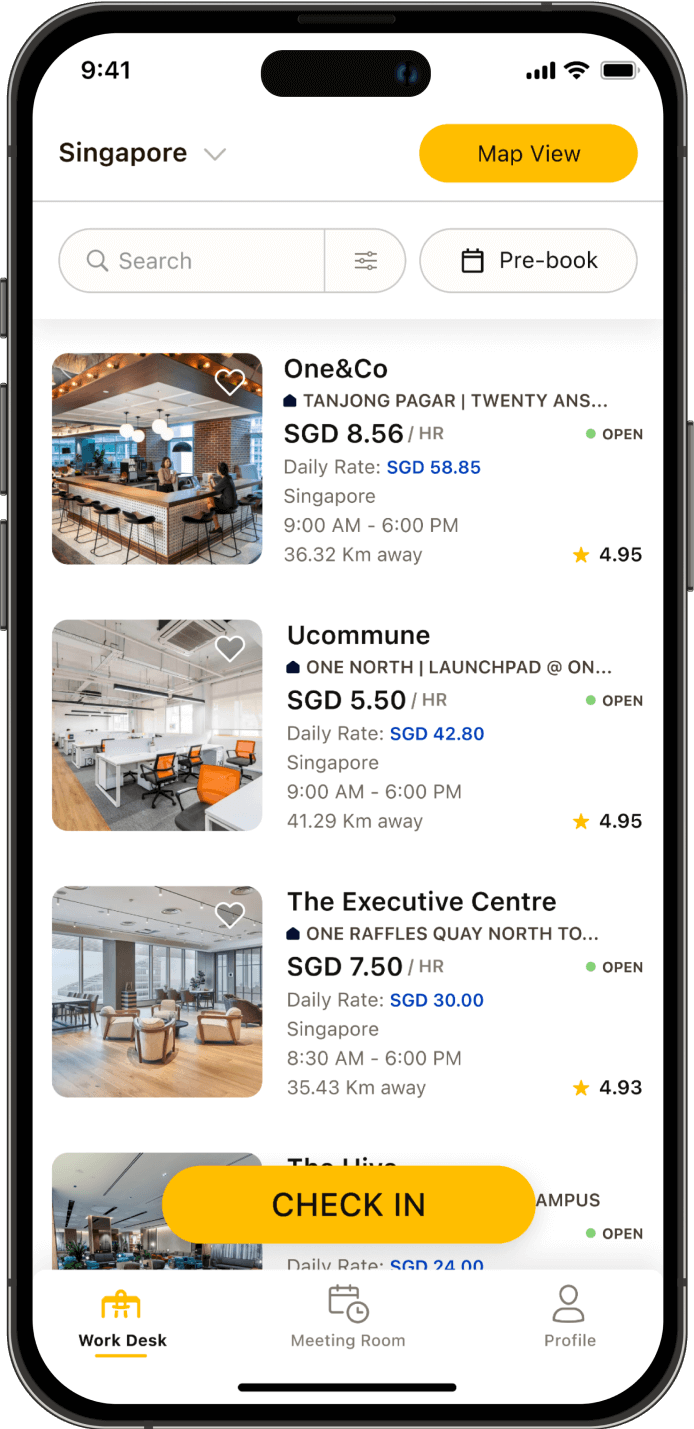Tap the CHECK IN button

pyautogui.click(x=348, y=1205)
